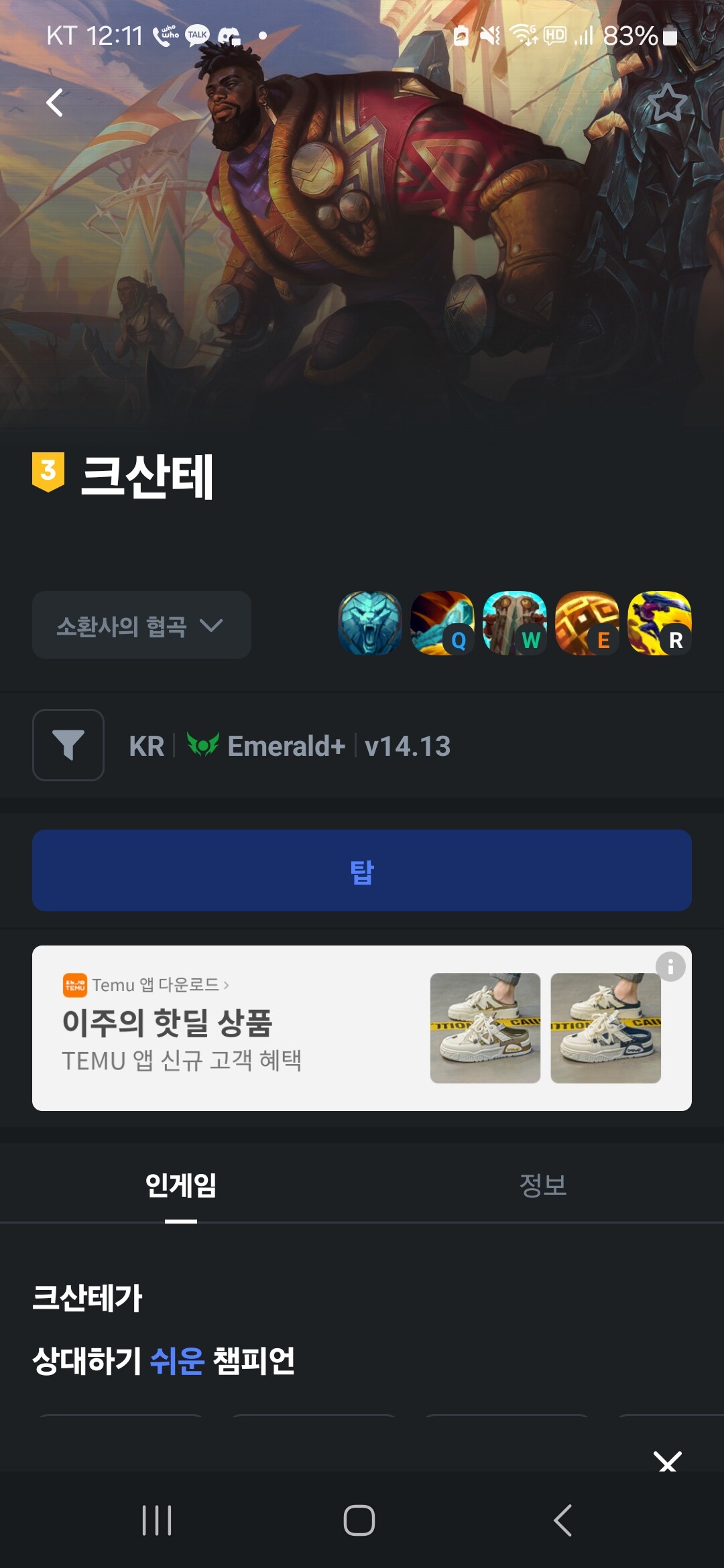Viewport: 724px width, 1568px height.
Task: View the Q skill icon
Action: 442,623
